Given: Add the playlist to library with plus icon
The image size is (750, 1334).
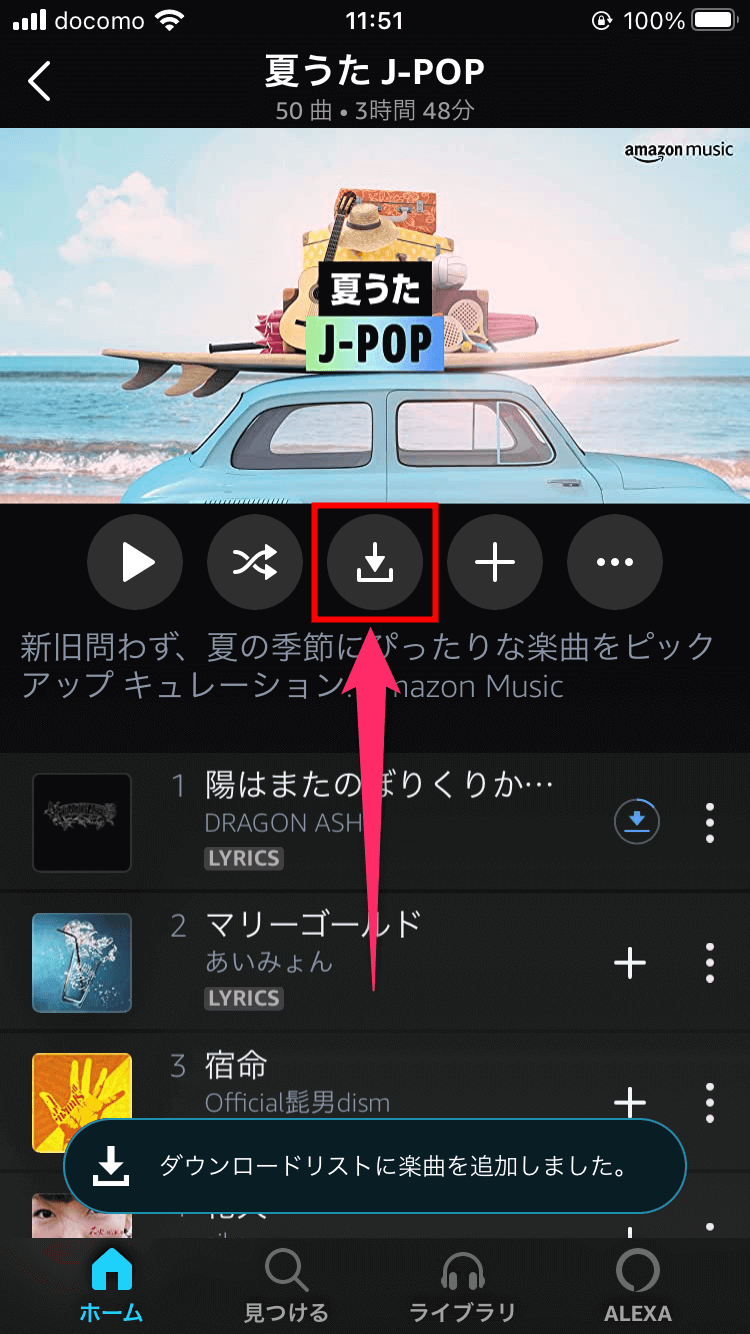Looking at the screenshot, I should click(x=495, y=562).
